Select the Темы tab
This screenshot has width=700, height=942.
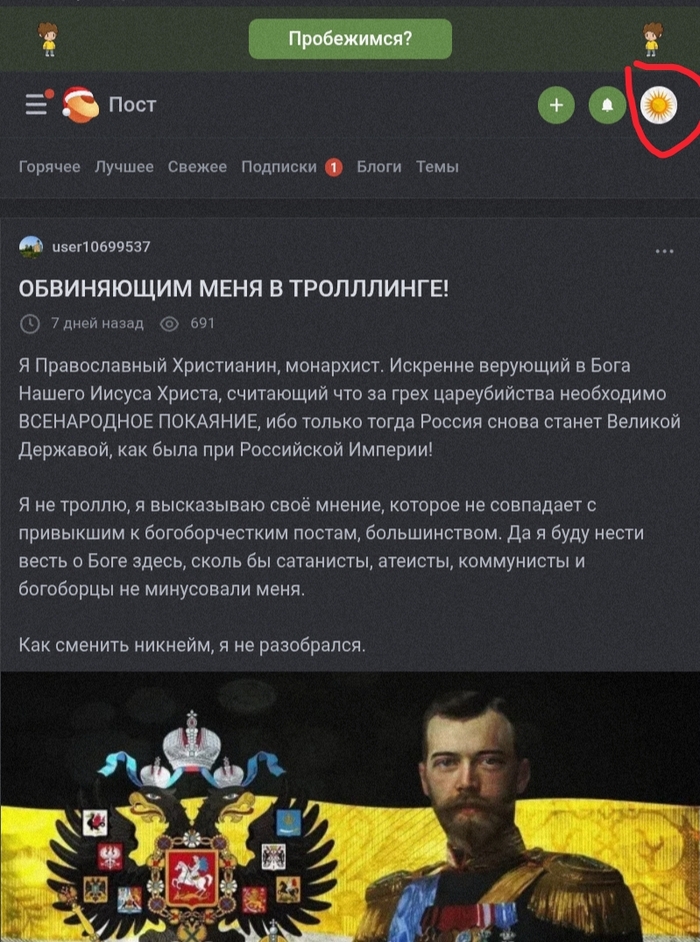click(437, 167)
